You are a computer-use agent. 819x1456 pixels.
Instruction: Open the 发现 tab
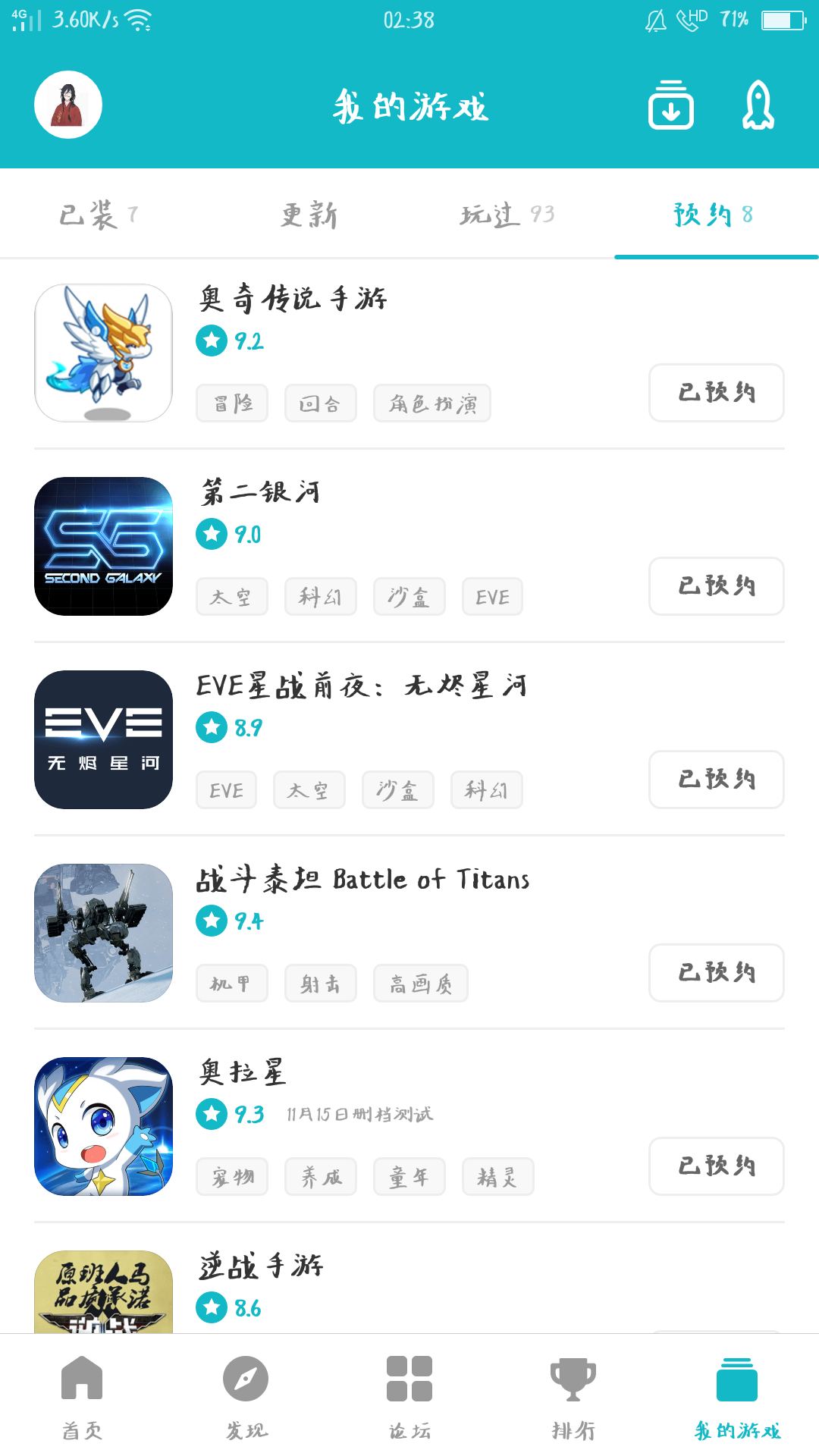click(x=246, y=1397)
